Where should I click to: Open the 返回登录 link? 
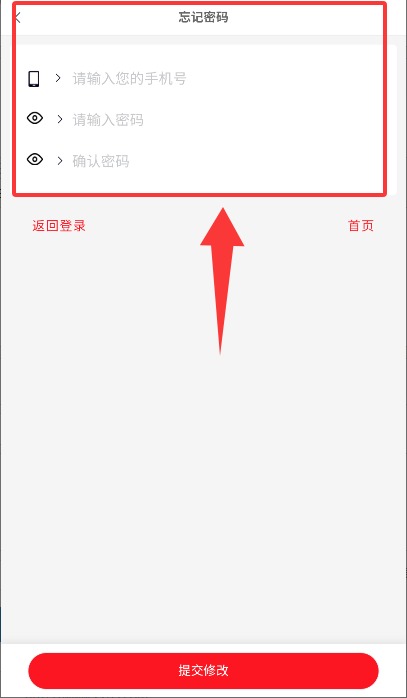tap(59, 226)
